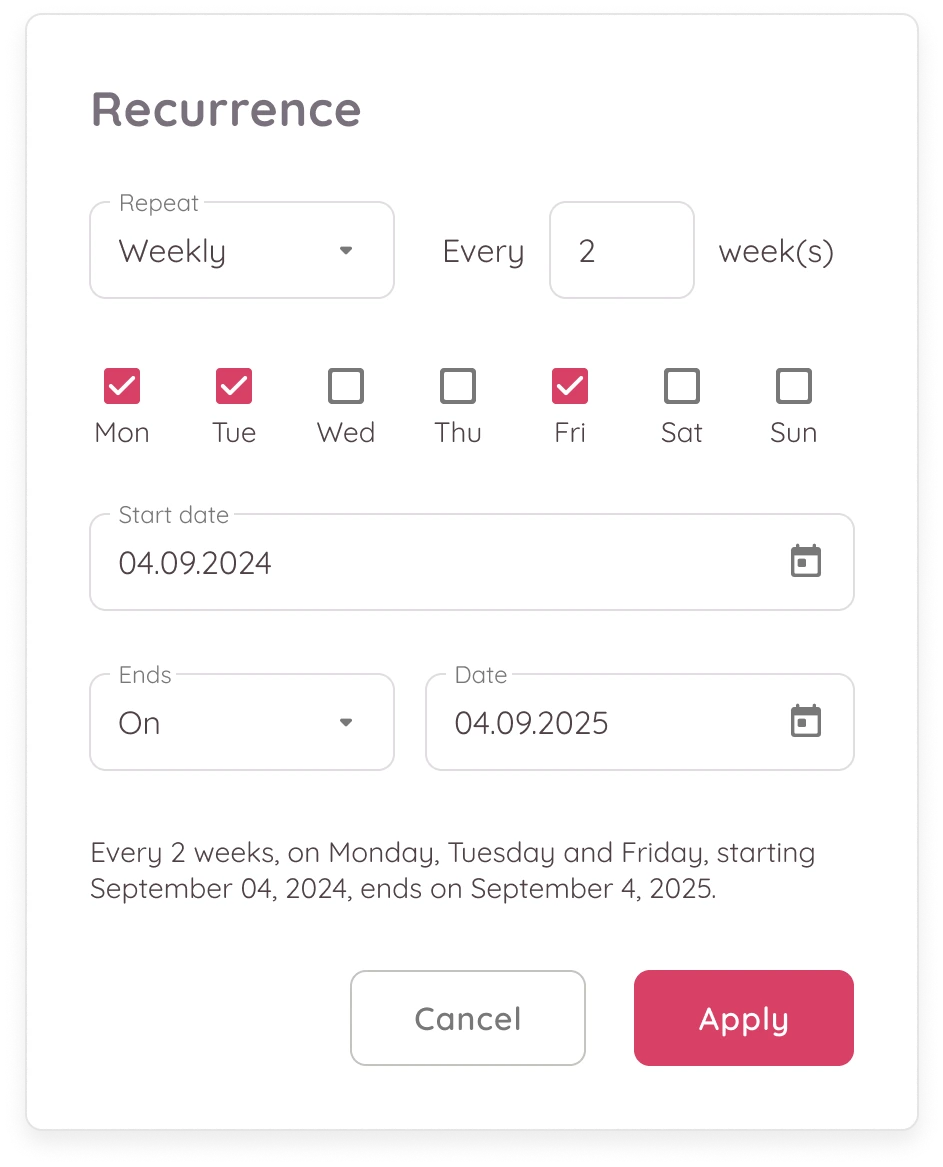Open calendar picker for end Date
This screenshot has width=943, height=1167.
tap(806, 722)
